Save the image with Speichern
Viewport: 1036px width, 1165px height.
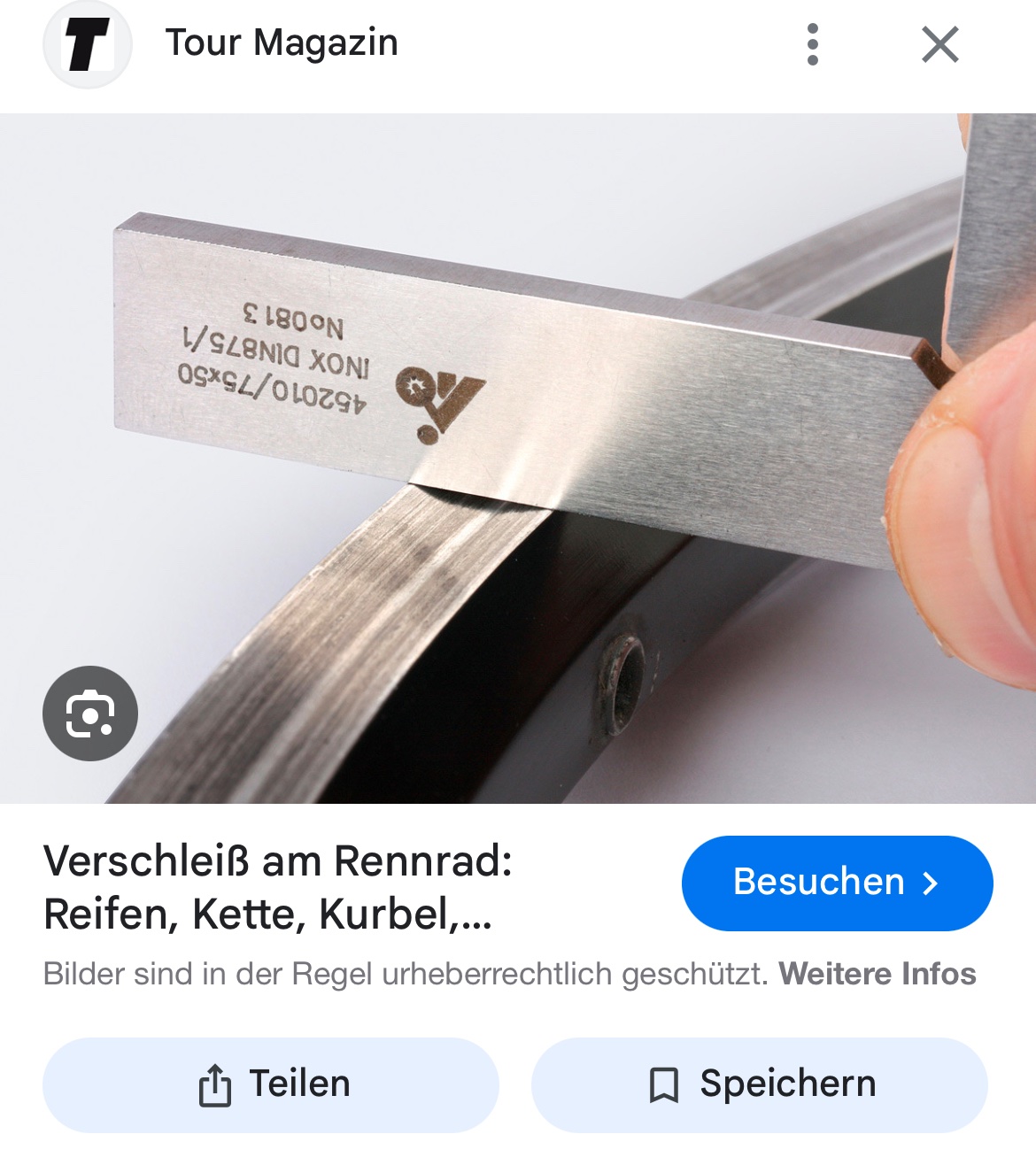point(759,1084)
